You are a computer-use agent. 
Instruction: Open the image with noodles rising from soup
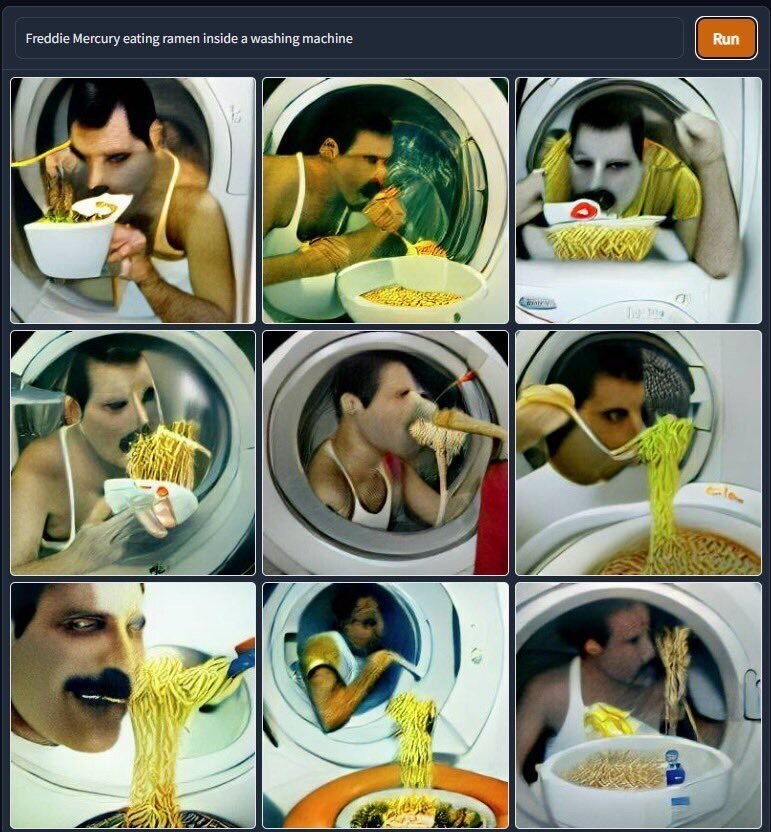coord(638,452)
